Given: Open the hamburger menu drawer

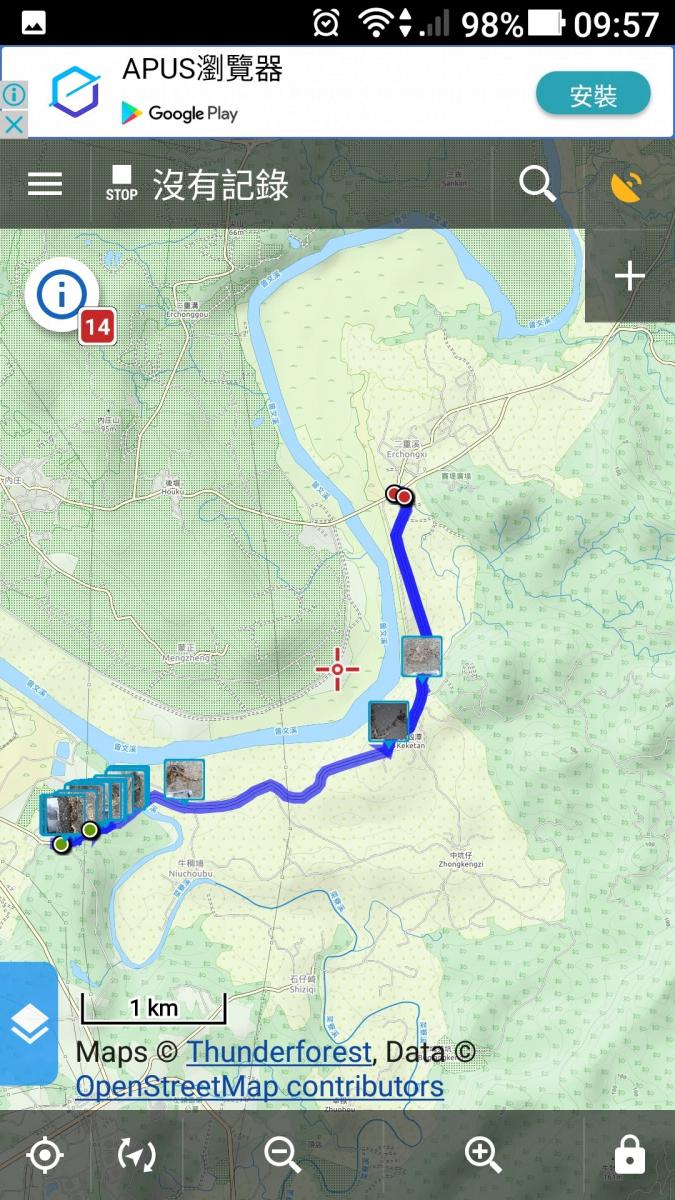Looking at the screenshot, I should click(x=45, y=184).
